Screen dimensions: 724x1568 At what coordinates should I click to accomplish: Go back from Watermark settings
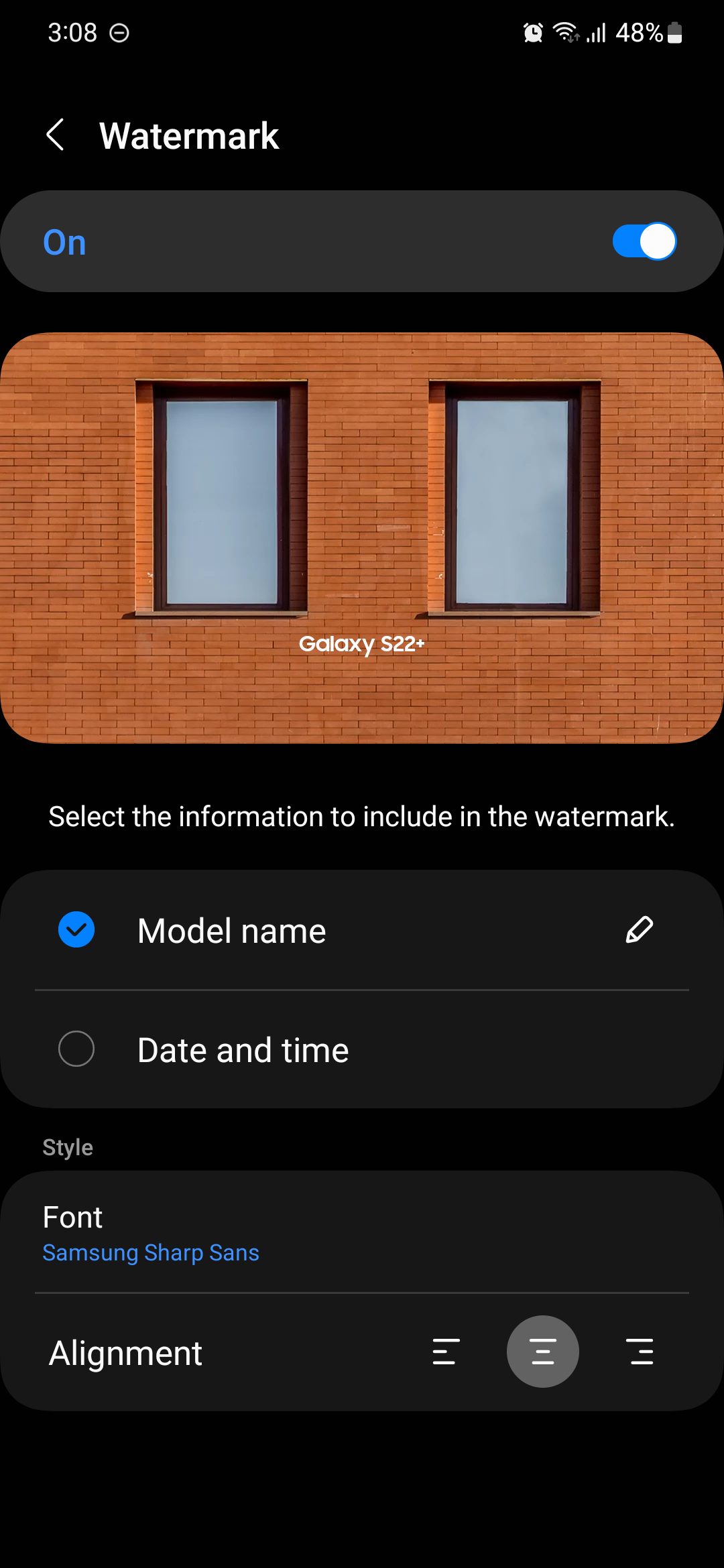(x=56, y=135)
